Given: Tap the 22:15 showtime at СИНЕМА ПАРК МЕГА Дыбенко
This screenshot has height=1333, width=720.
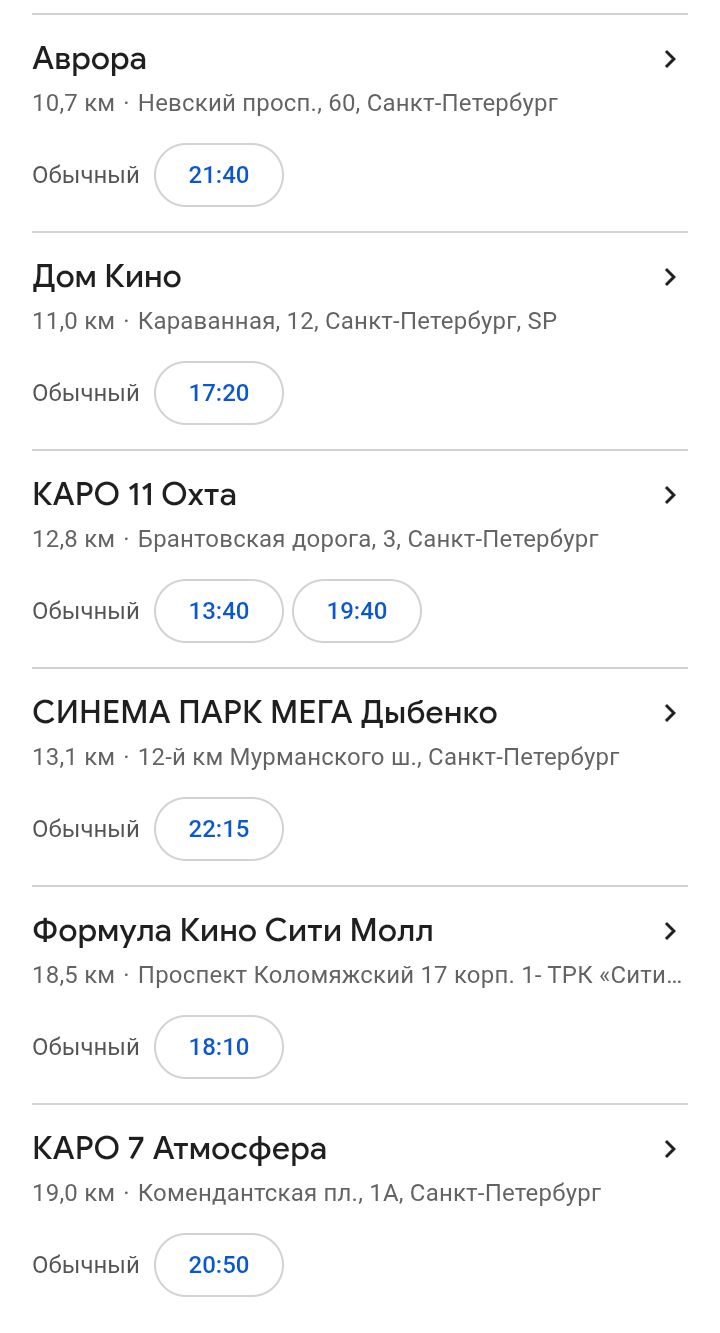Looking at the screenshot, I should 219,829.
